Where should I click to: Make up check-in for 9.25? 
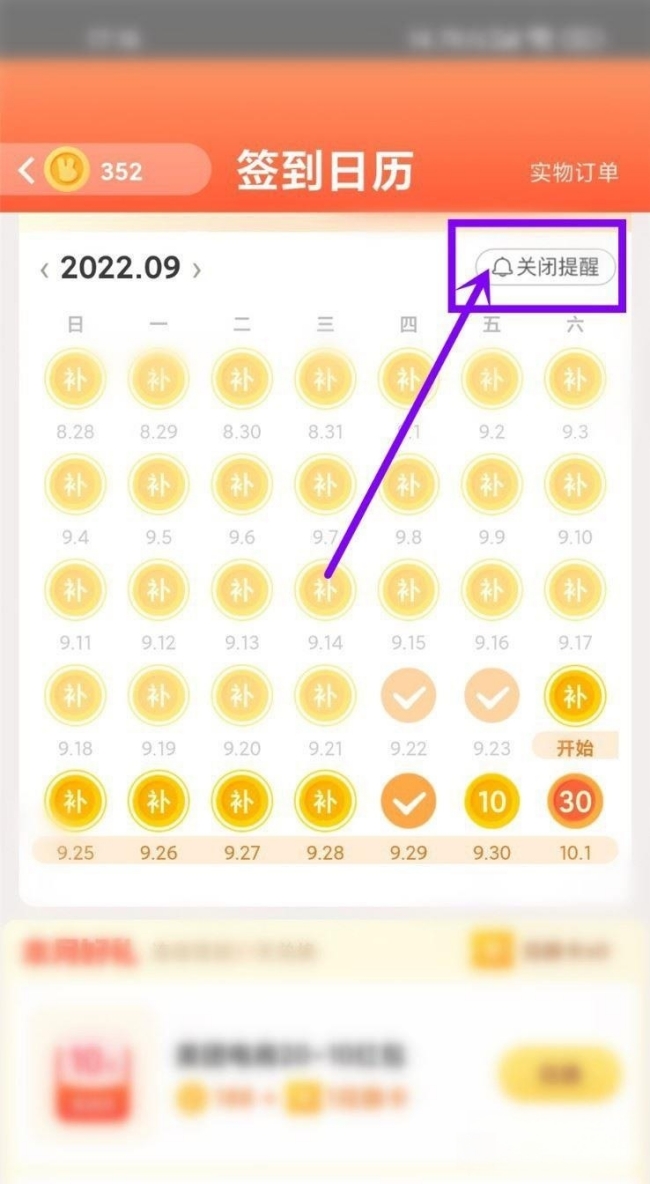click(x=75, y=800)
